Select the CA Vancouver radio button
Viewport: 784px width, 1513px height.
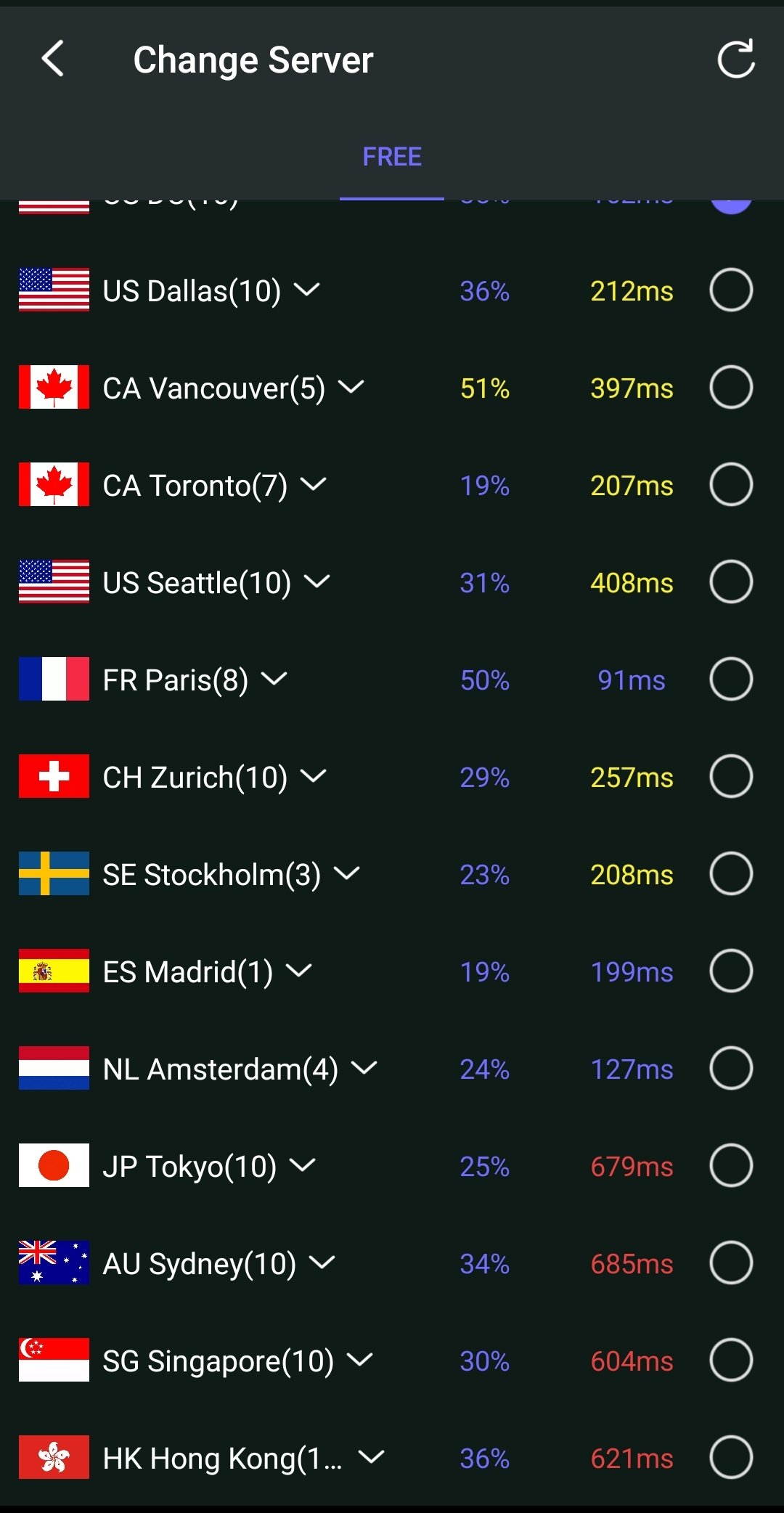click(731, 388)
